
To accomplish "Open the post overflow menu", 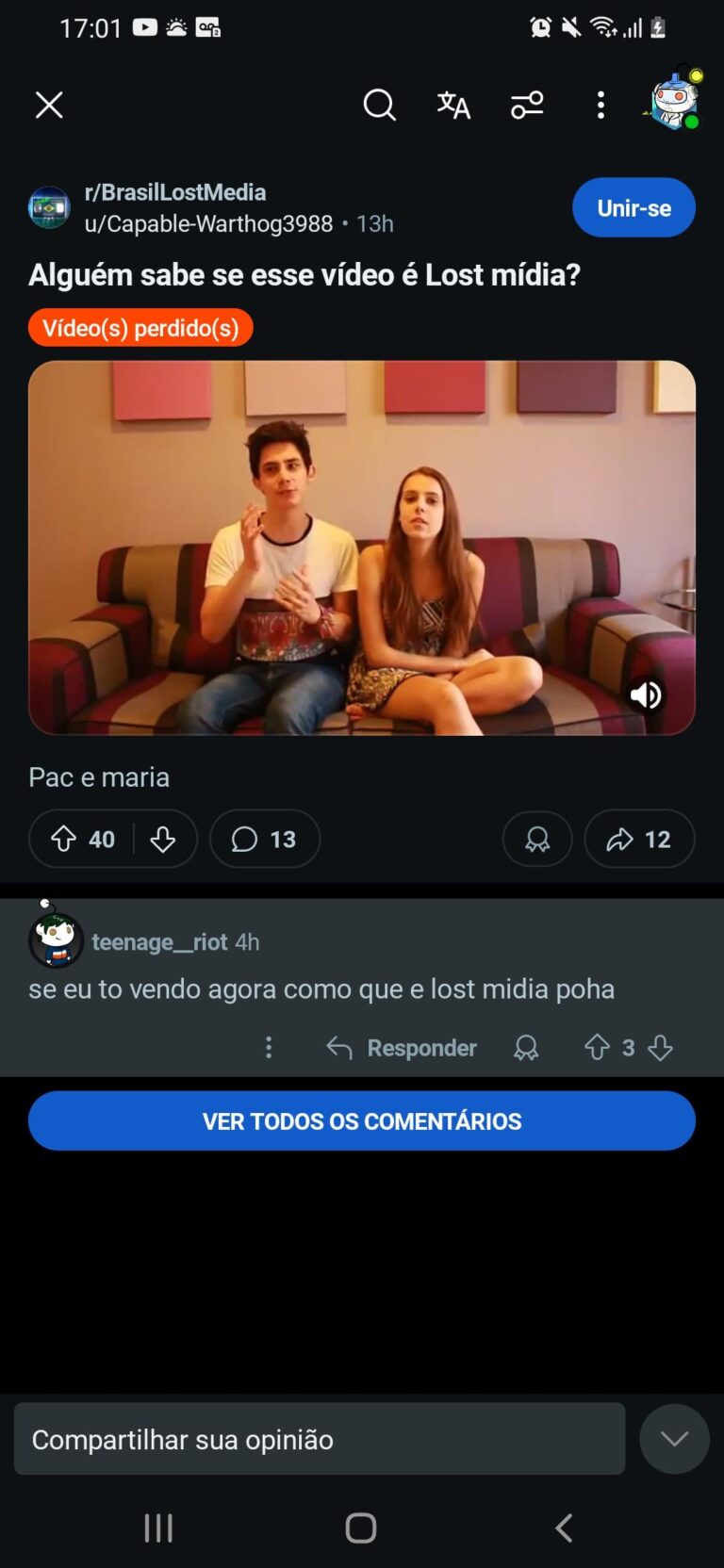I will pyautogui.click(x=601, y=105).
